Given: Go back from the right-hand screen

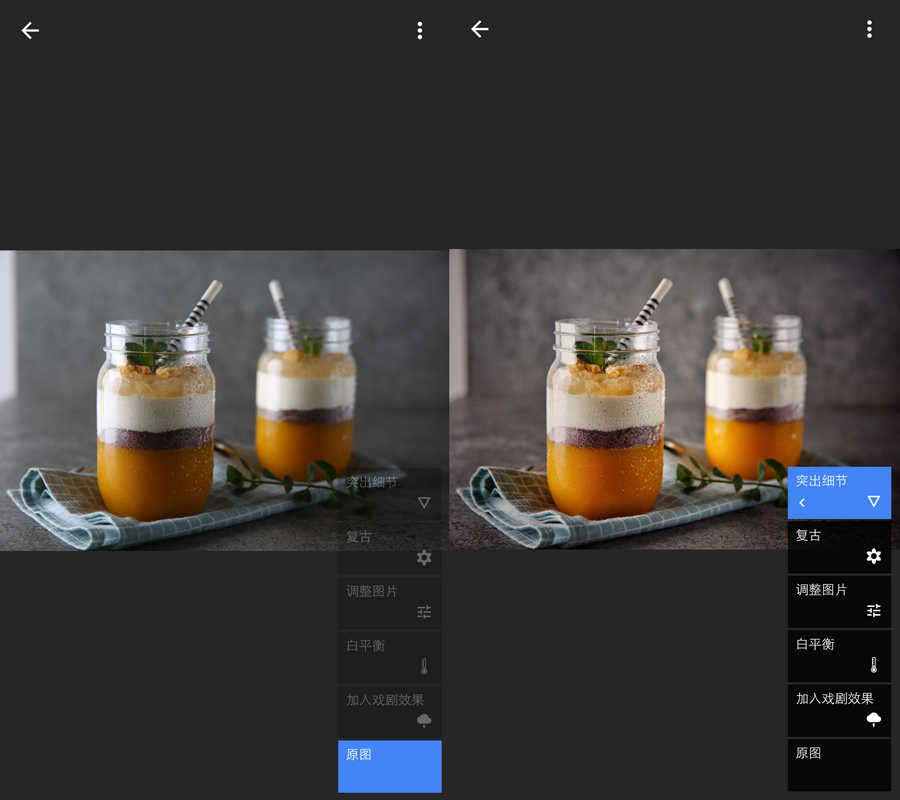Looking at the screenshot, I should point(480,30).
